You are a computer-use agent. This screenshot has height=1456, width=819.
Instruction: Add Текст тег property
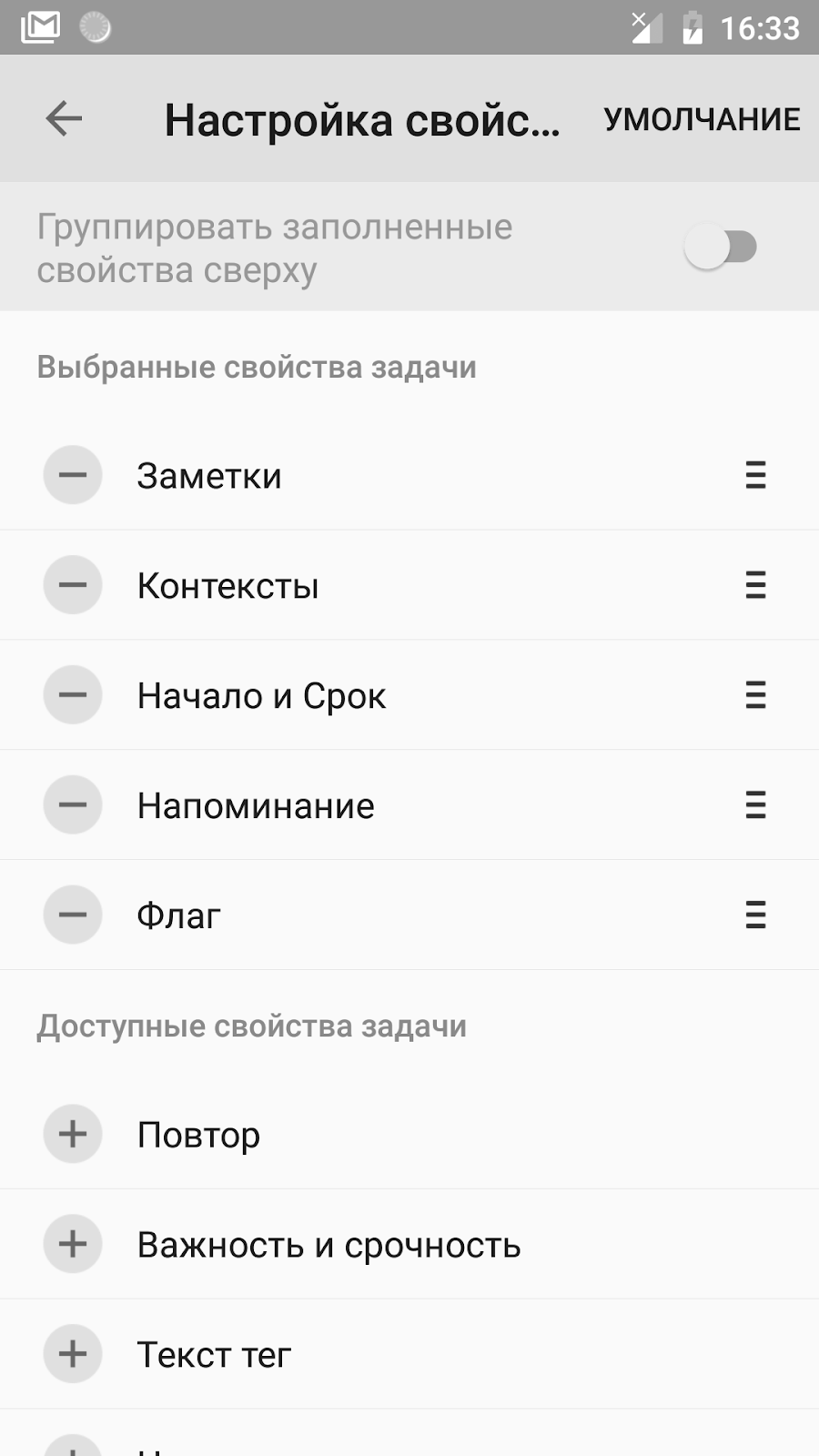[73, 1354]
